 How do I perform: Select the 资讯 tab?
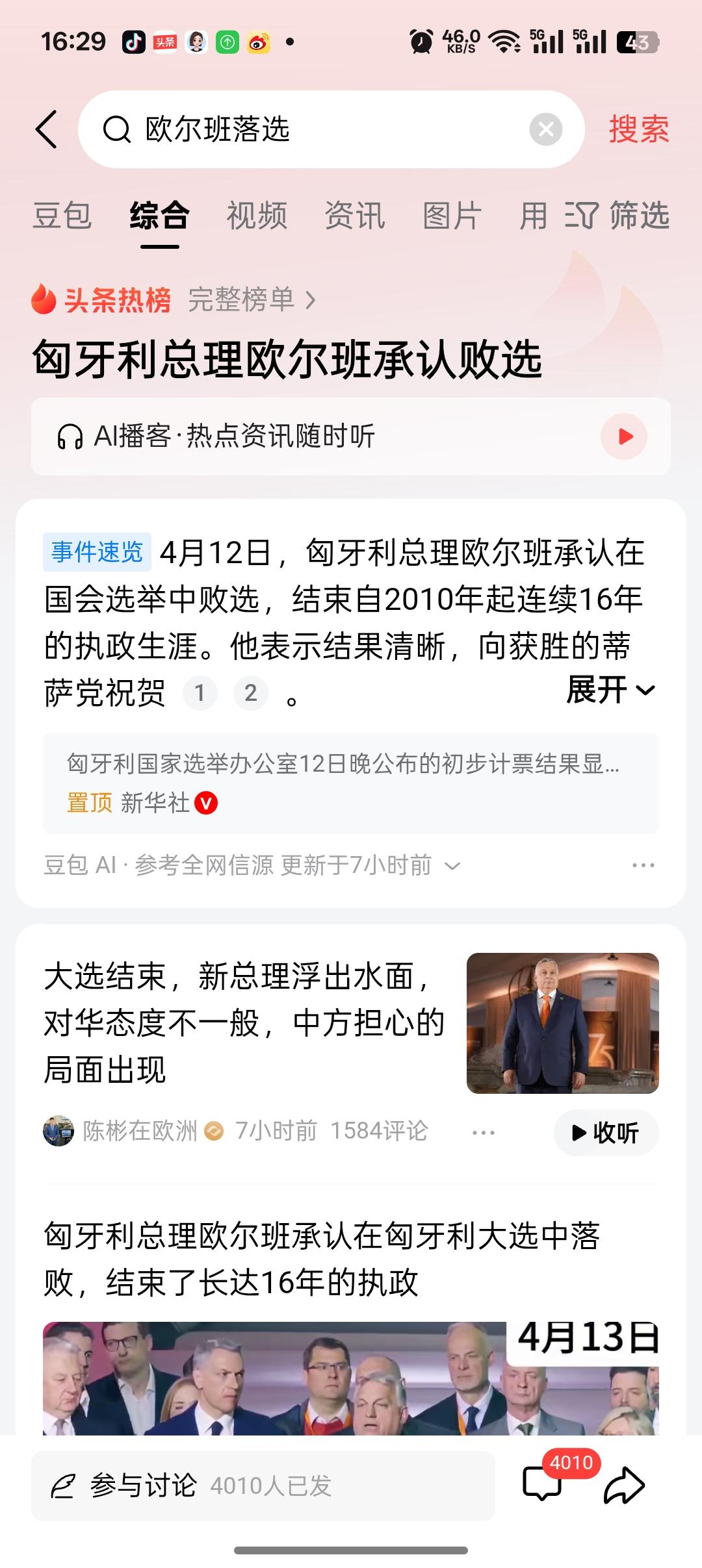coord(355,215)
